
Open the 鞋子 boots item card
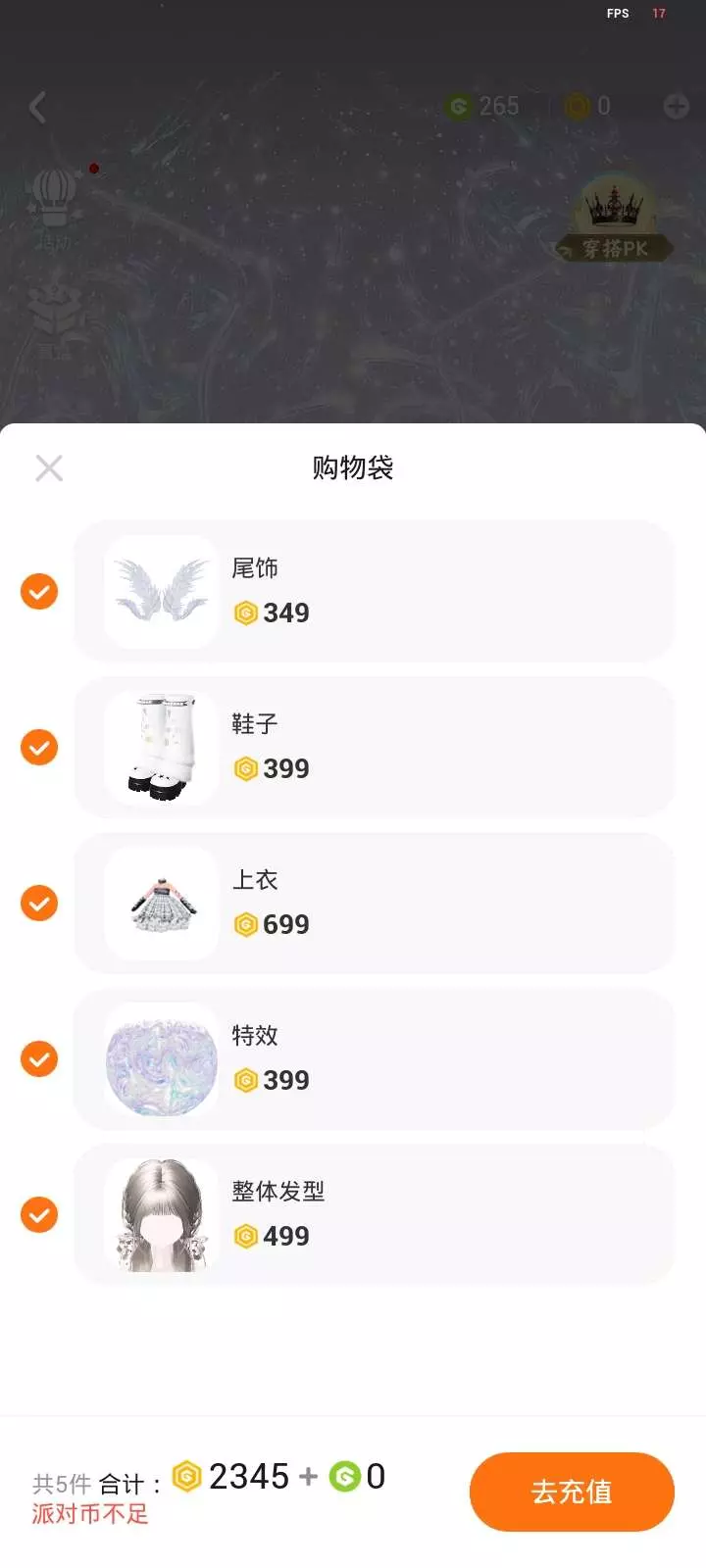[x=374, y=748]
